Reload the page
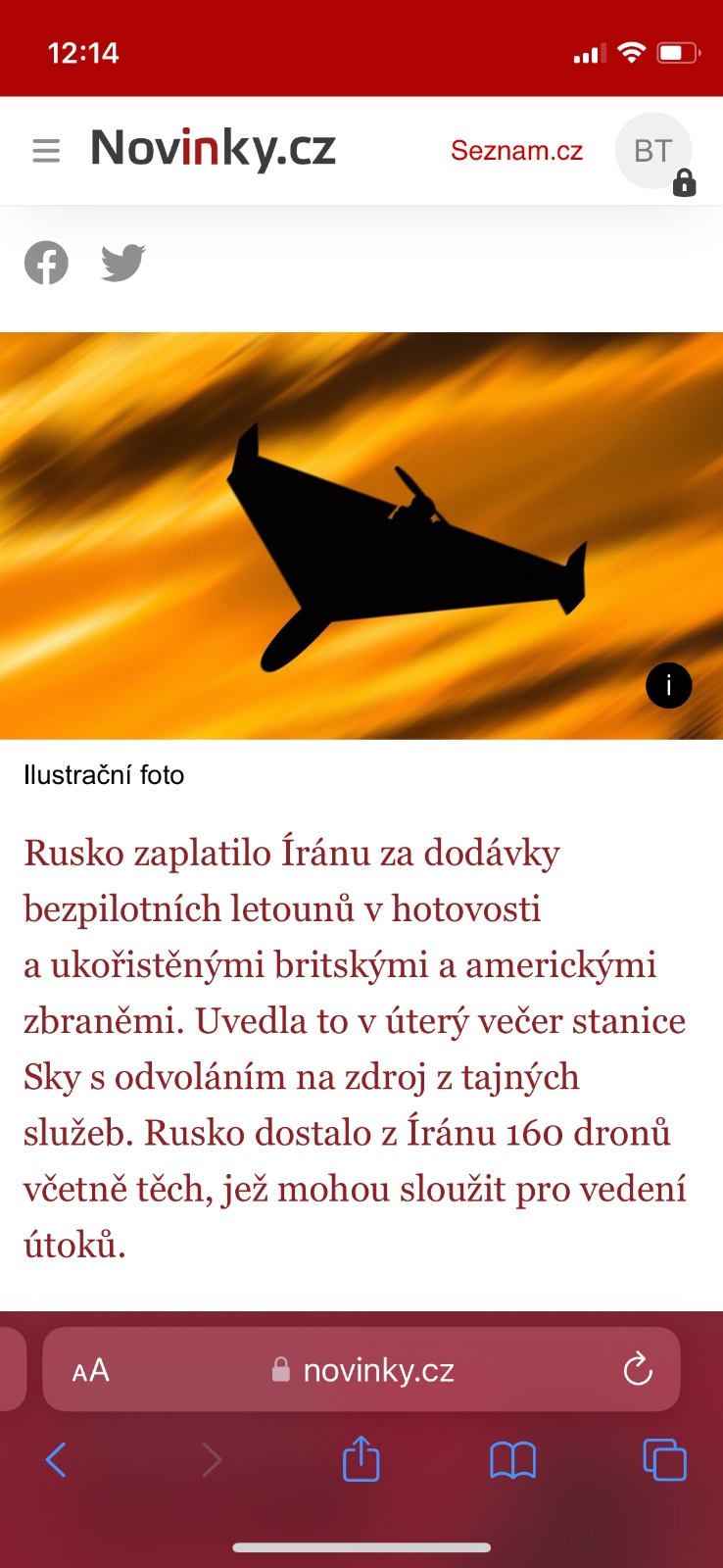 coord(637,1369)
